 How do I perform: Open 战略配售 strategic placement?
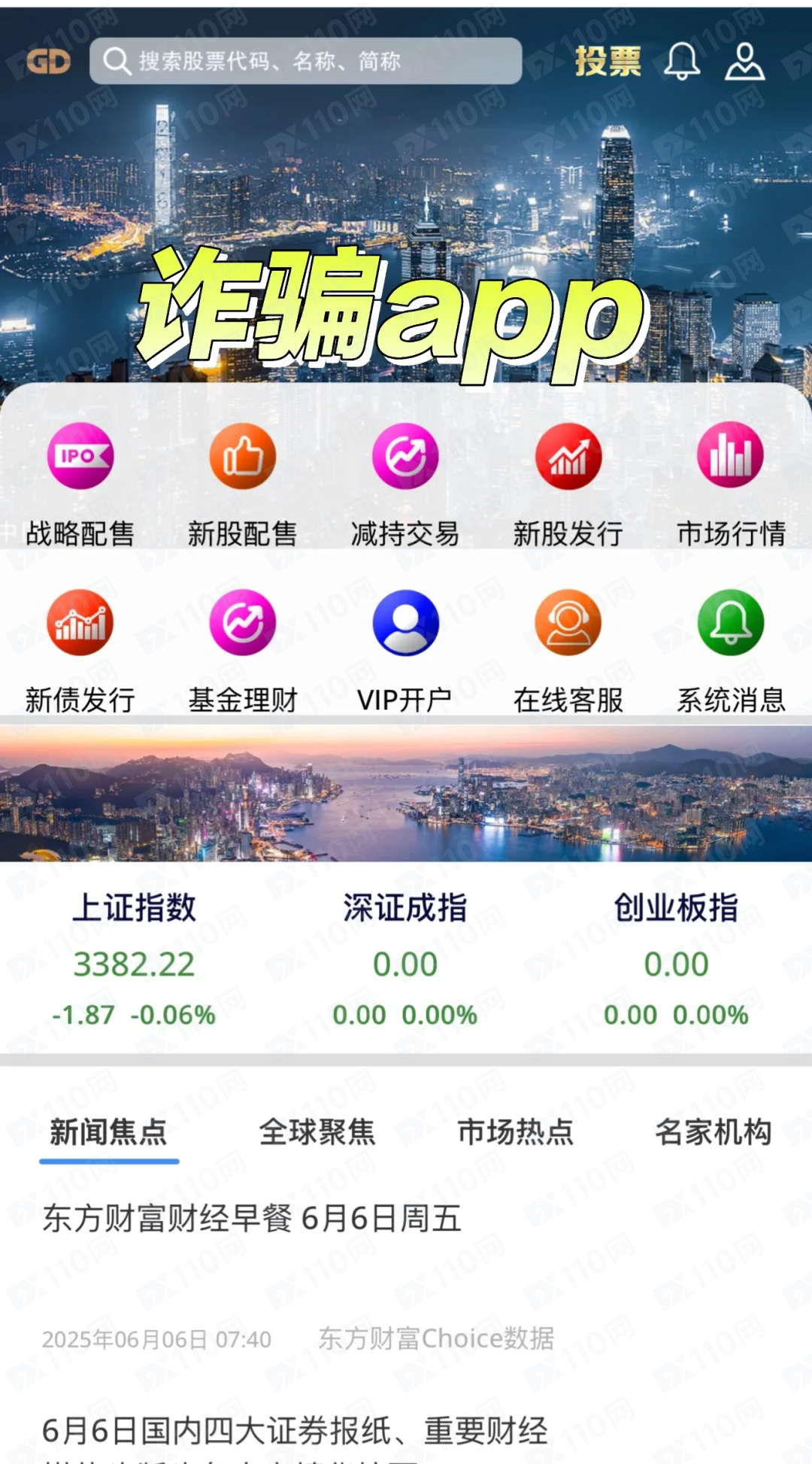pyautogui.click(x=80, y=483)
